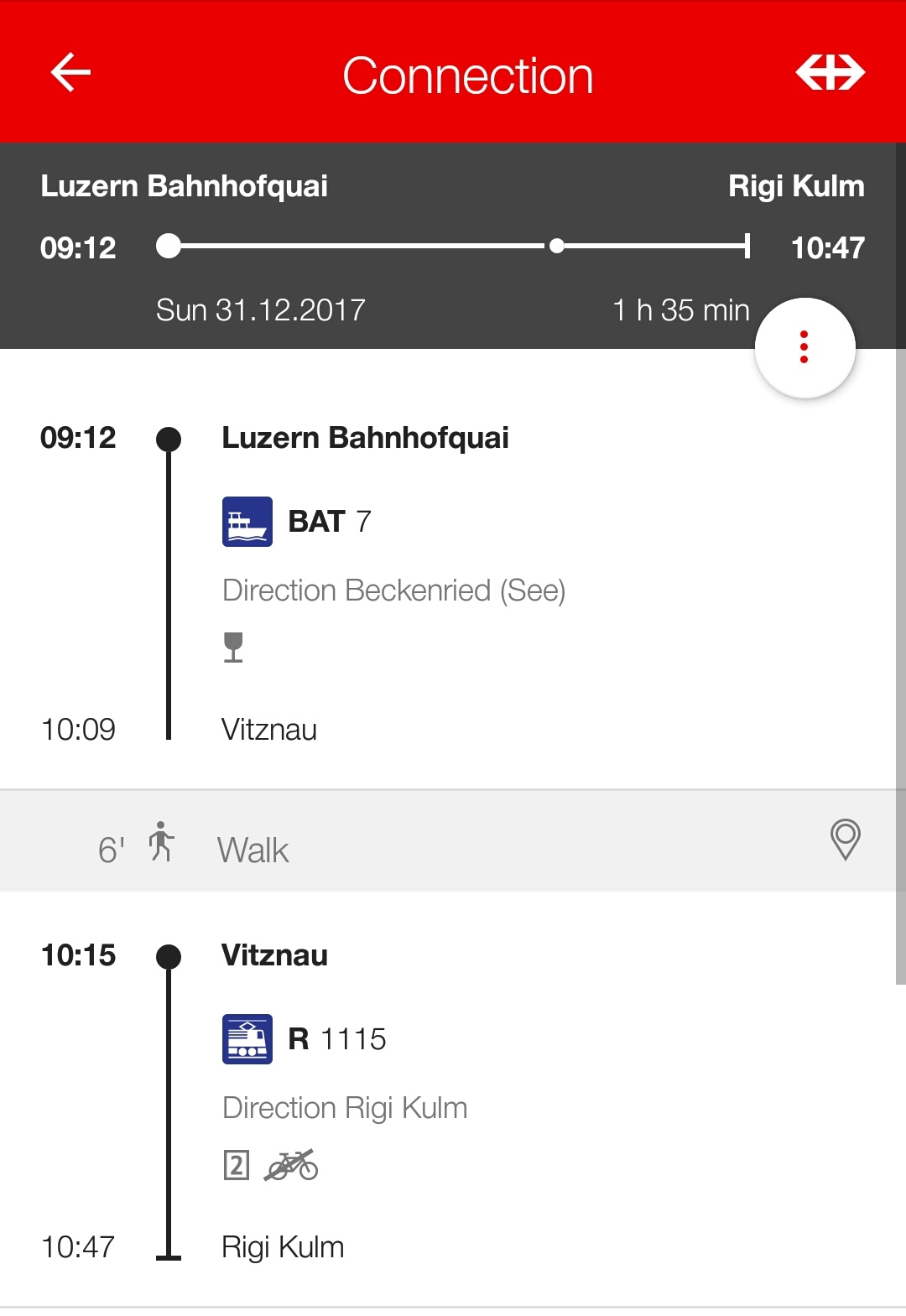Go back with the top-left arrow

pyautogui.click(x=70, y=73)
